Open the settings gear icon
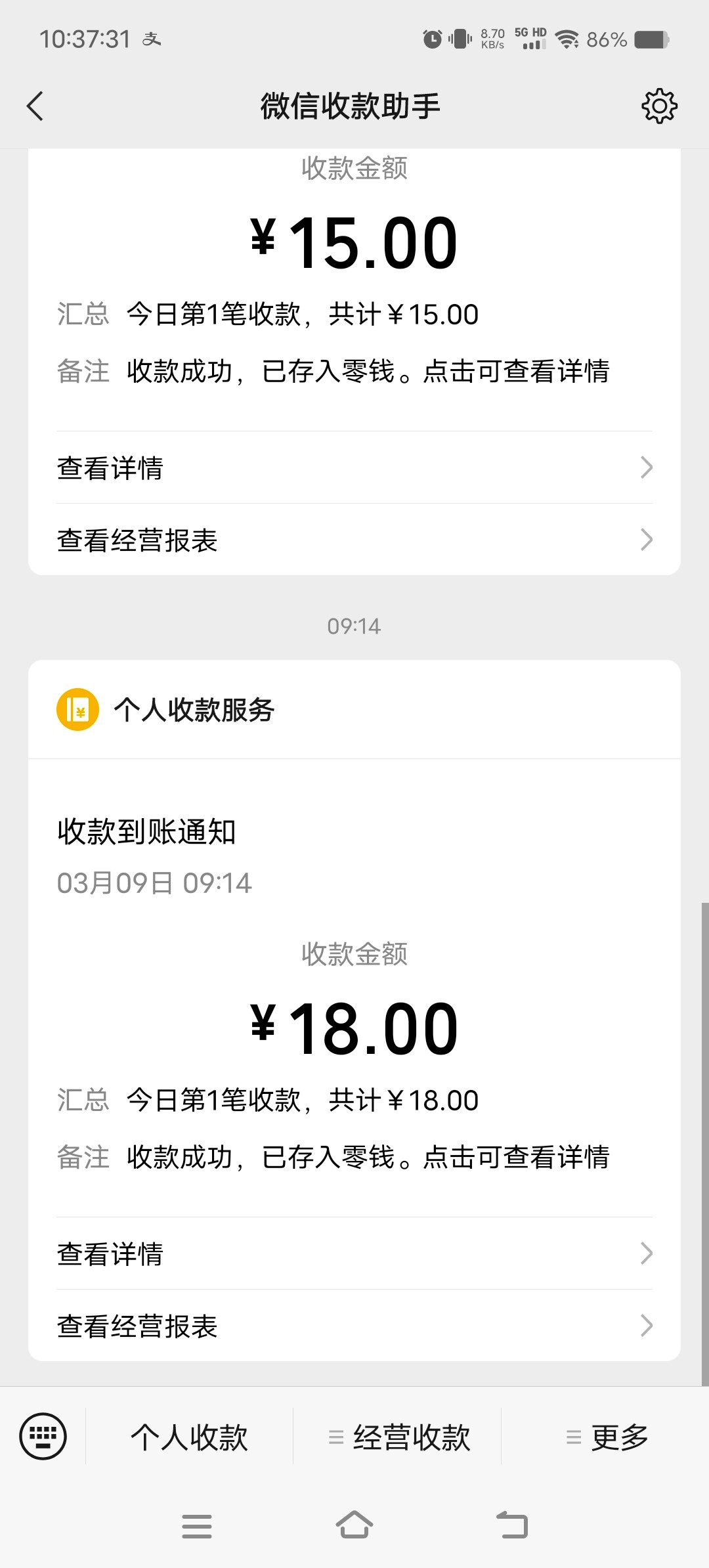The width and height of the screenshot is (709, 1568). (659, 106)
